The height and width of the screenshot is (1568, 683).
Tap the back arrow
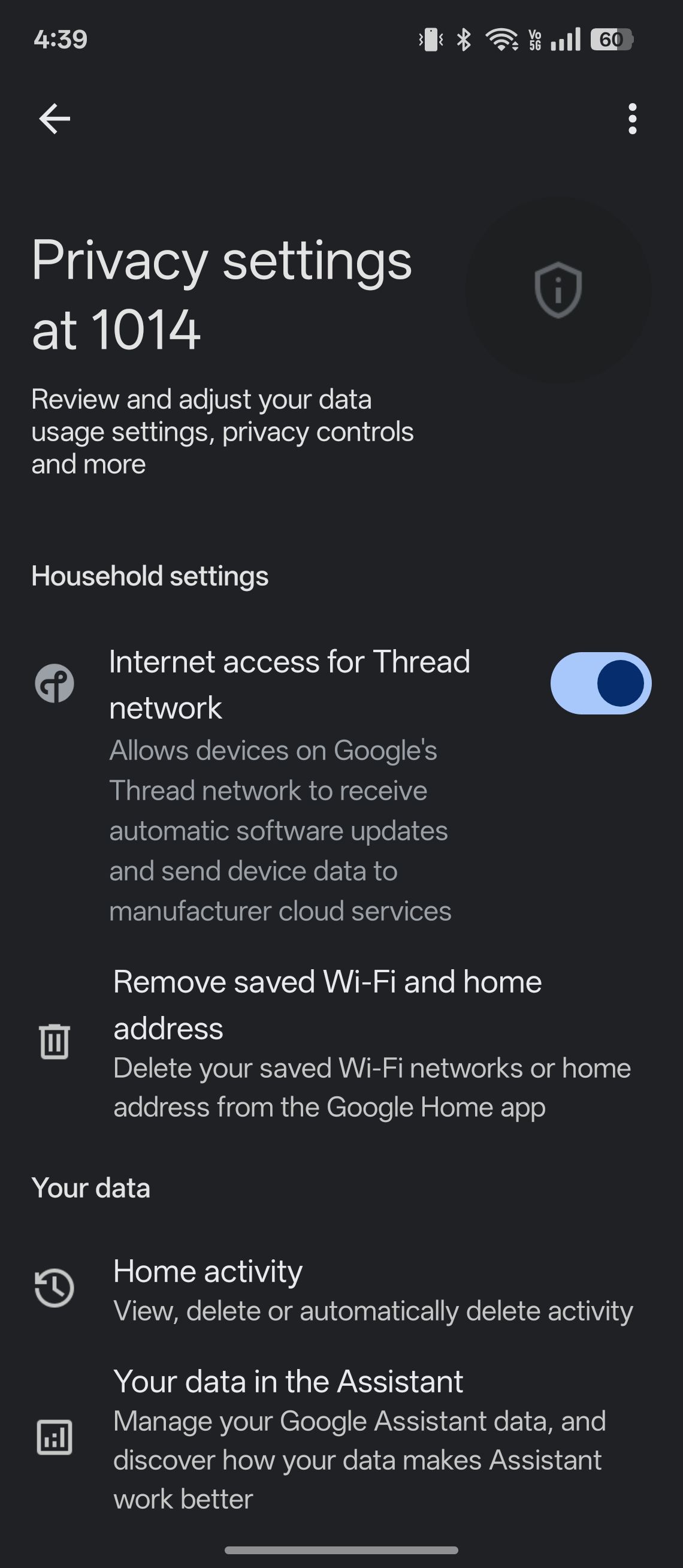55,117
